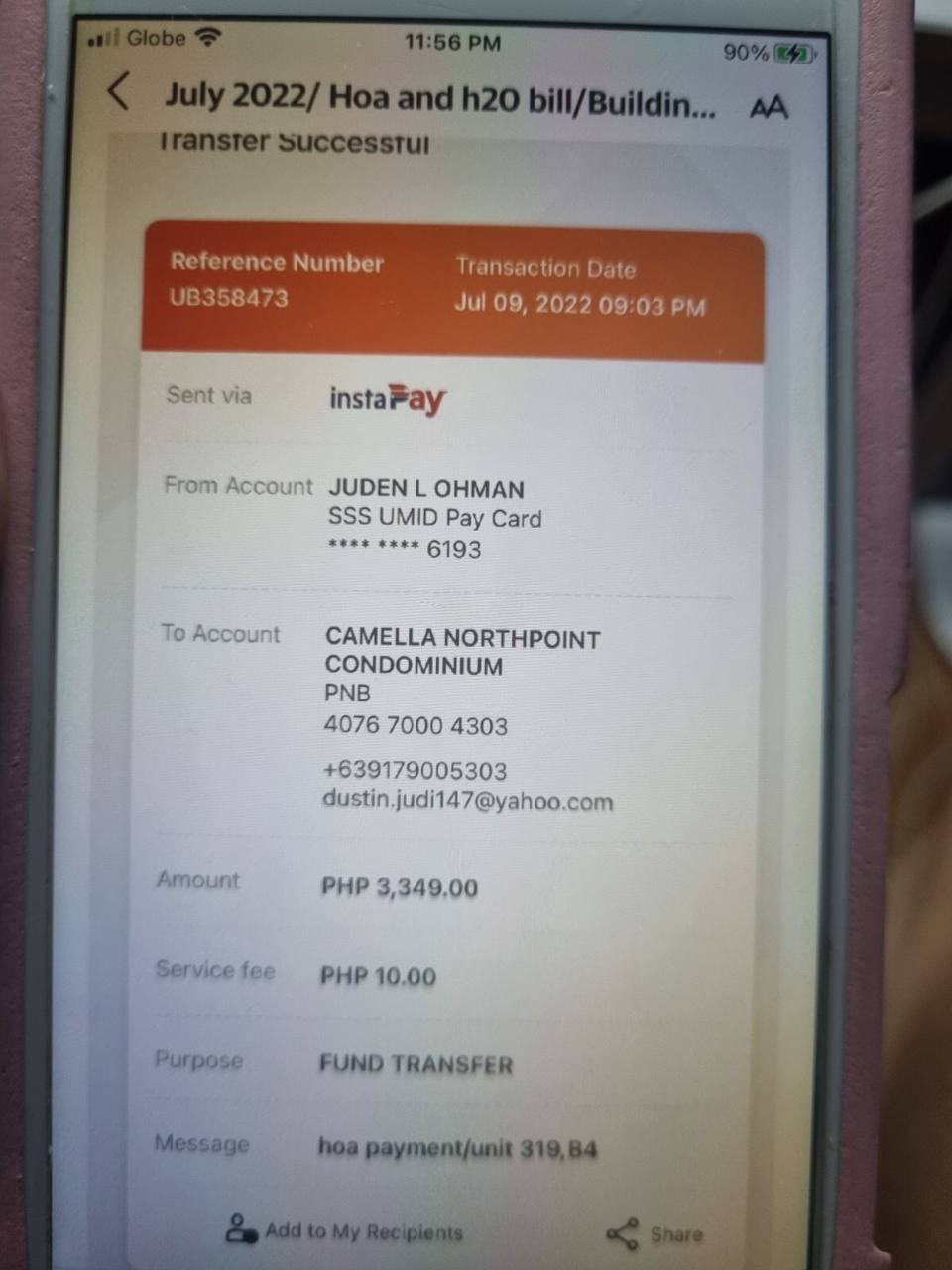This screenshot has height=1270, width=952.
Task: Open the AA text size options
Action: [768, 107]
